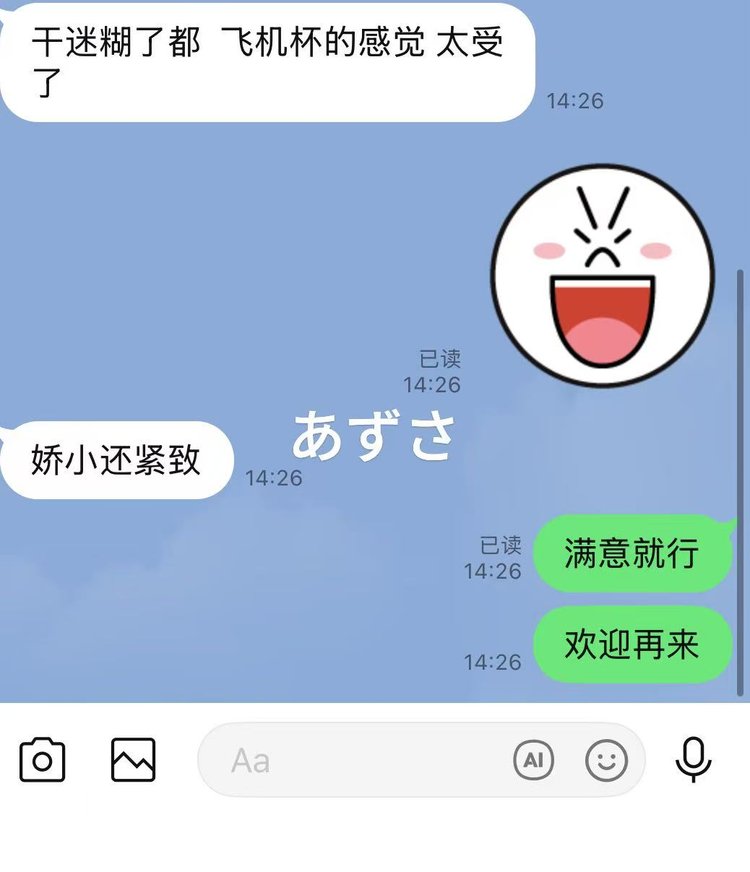The width and height of the screenshot is (750, 872).
Task: Open the emoji and sticker picker
Action: 606,761
